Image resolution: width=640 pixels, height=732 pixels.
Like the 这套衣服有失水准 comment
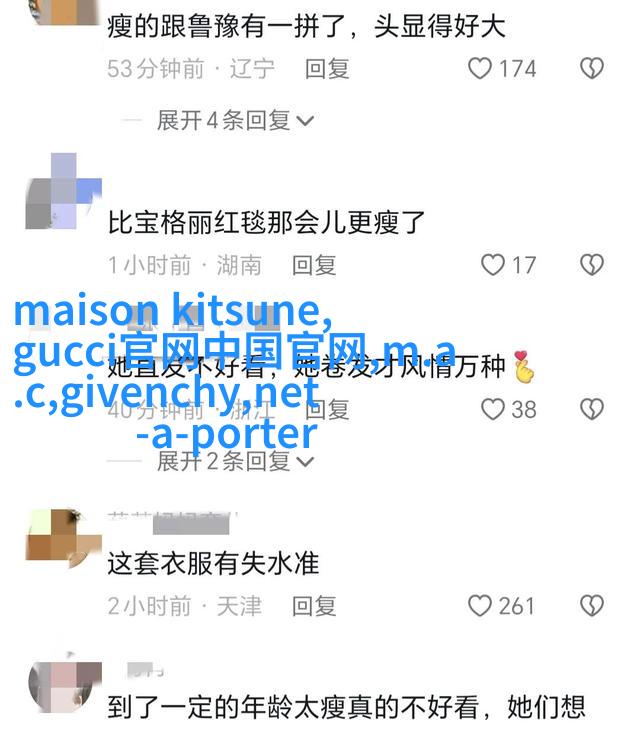tap(481, 606)
